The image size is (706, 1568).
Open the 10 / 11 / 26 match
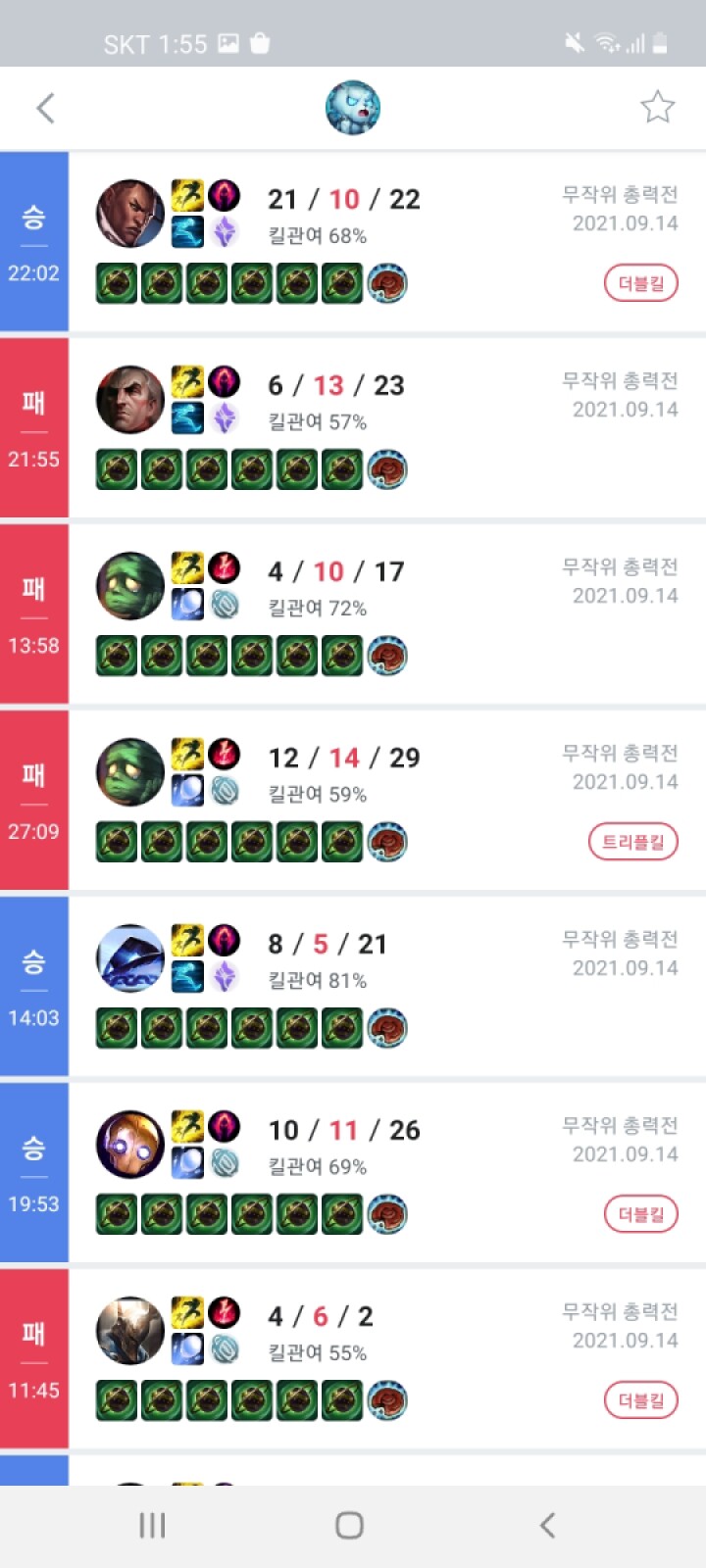click(x=387, y=1172)
